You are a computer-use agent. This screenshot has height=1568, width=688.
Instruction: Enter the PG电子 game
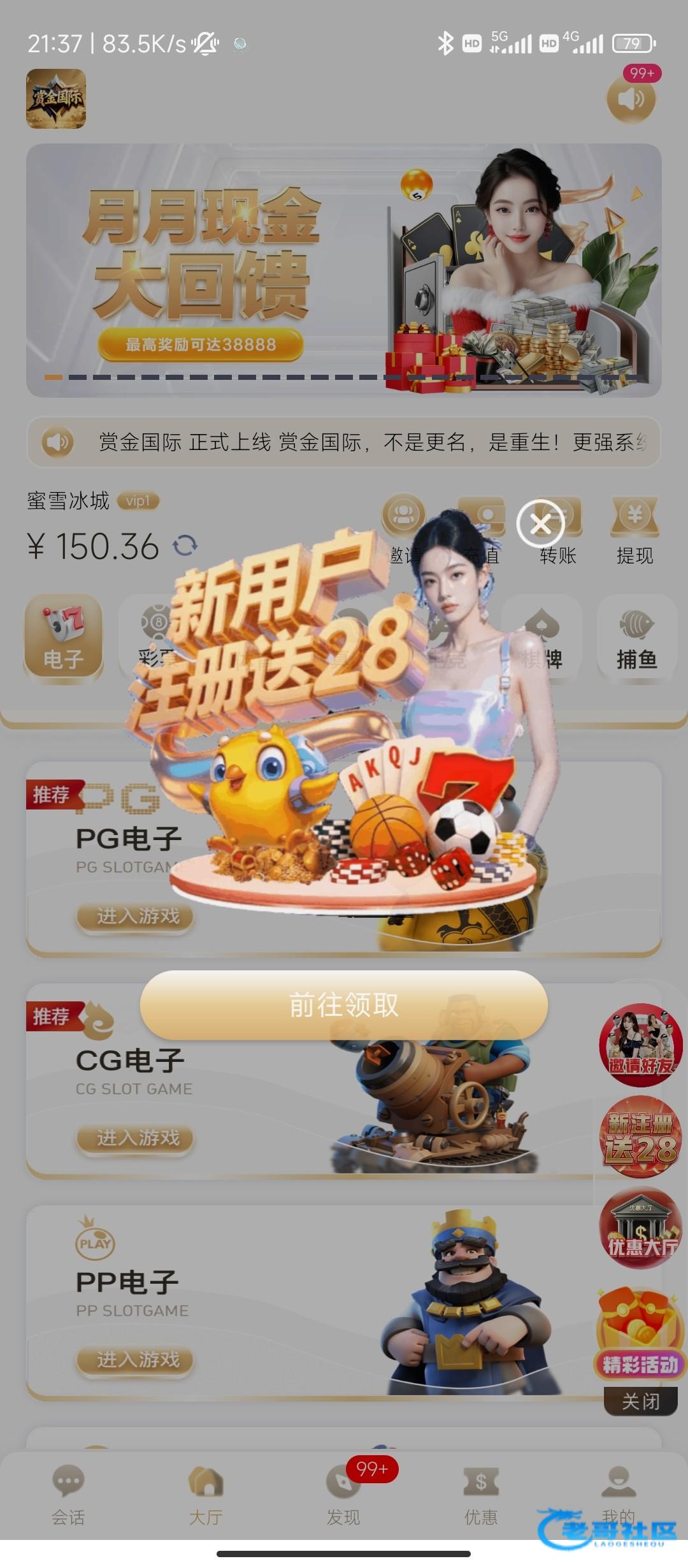(135, 916)
